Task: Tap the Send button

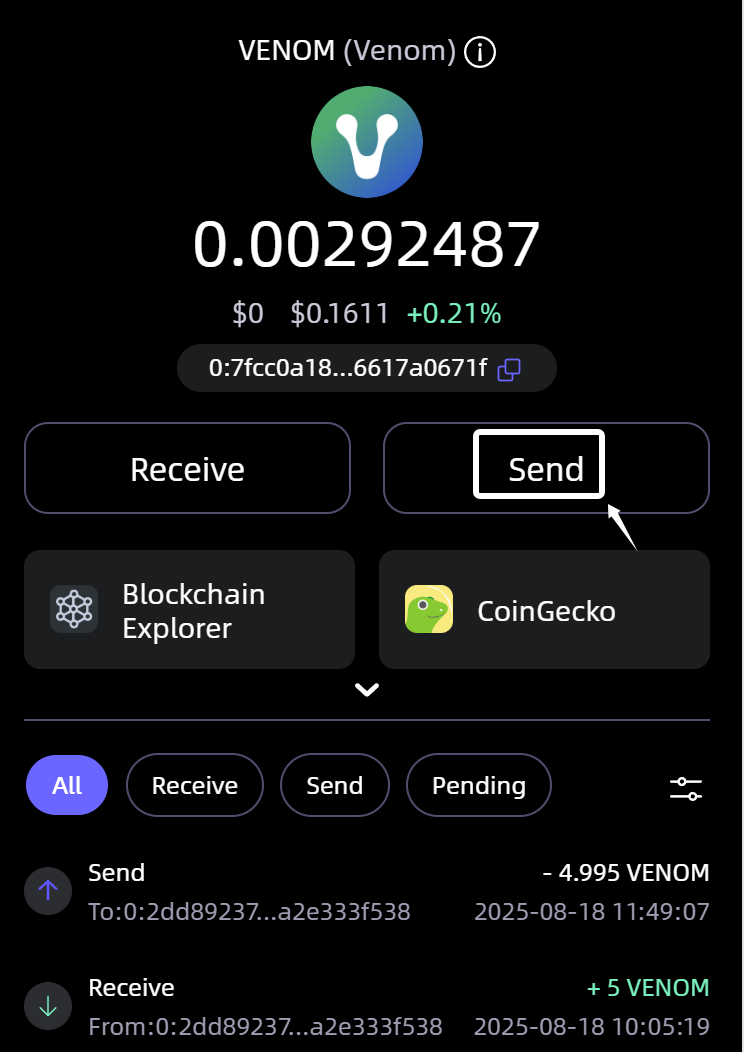Action: pyautogui.click(x=546, y=468)
